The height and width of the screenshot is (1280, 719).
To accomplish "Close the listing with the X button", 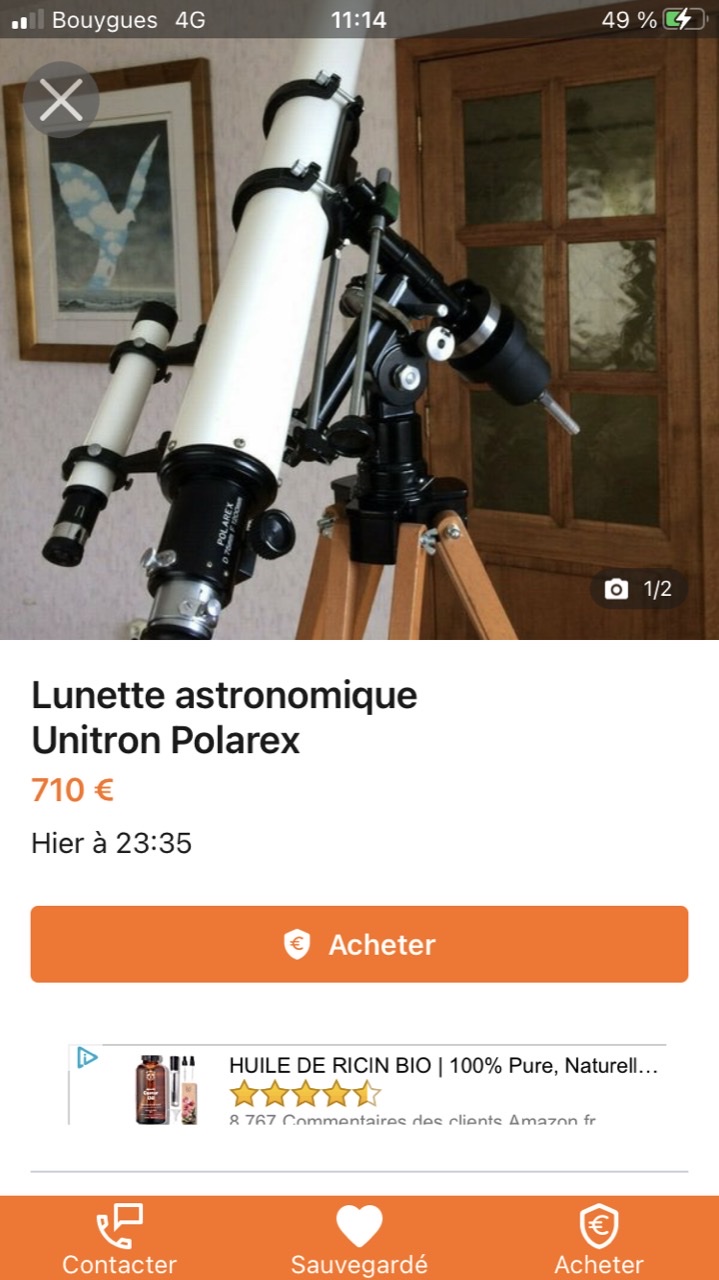I will pyautogui.click(x=61, y=100).
